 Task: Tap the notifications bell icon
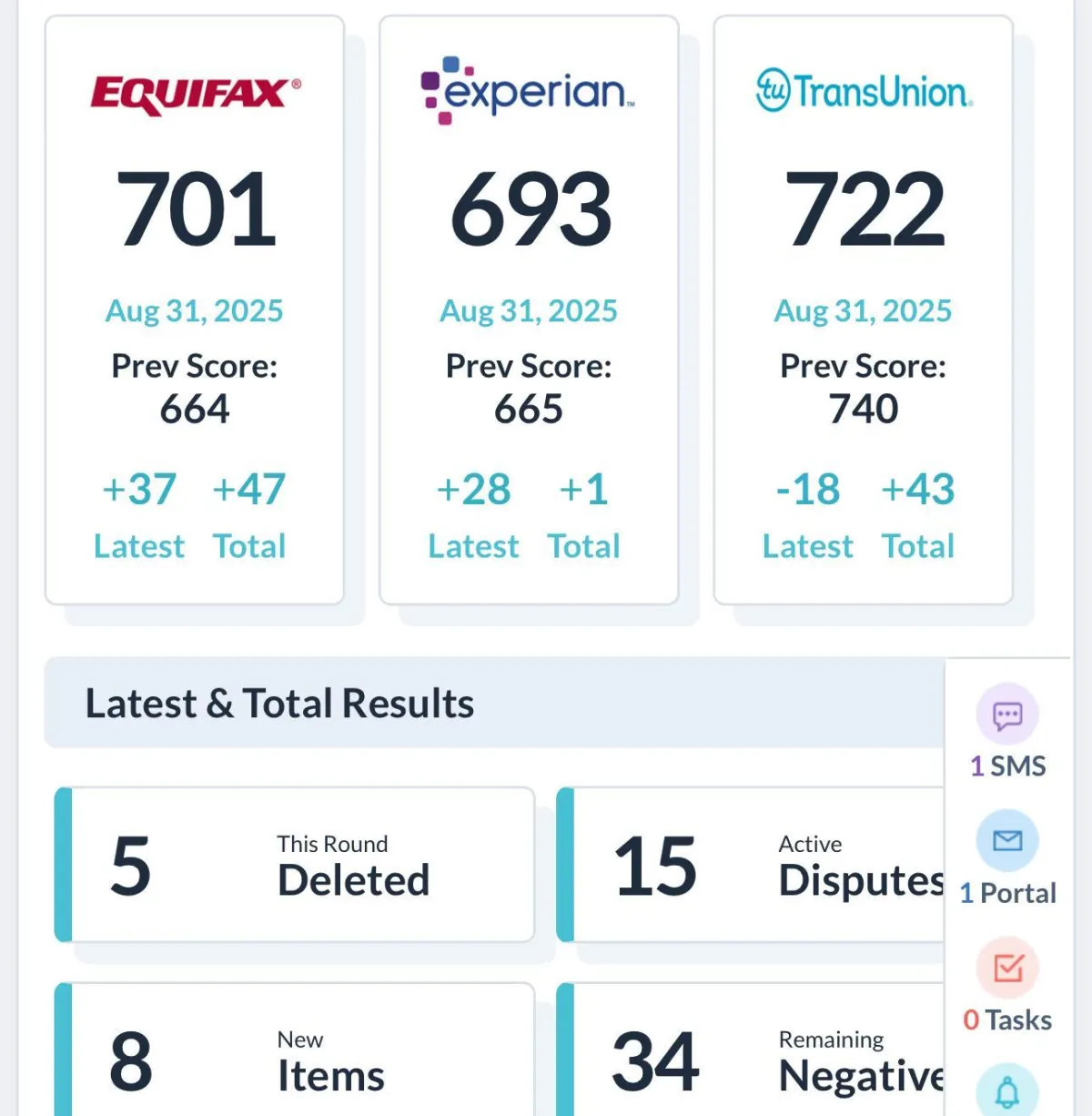click(x=1006, y=1090)
